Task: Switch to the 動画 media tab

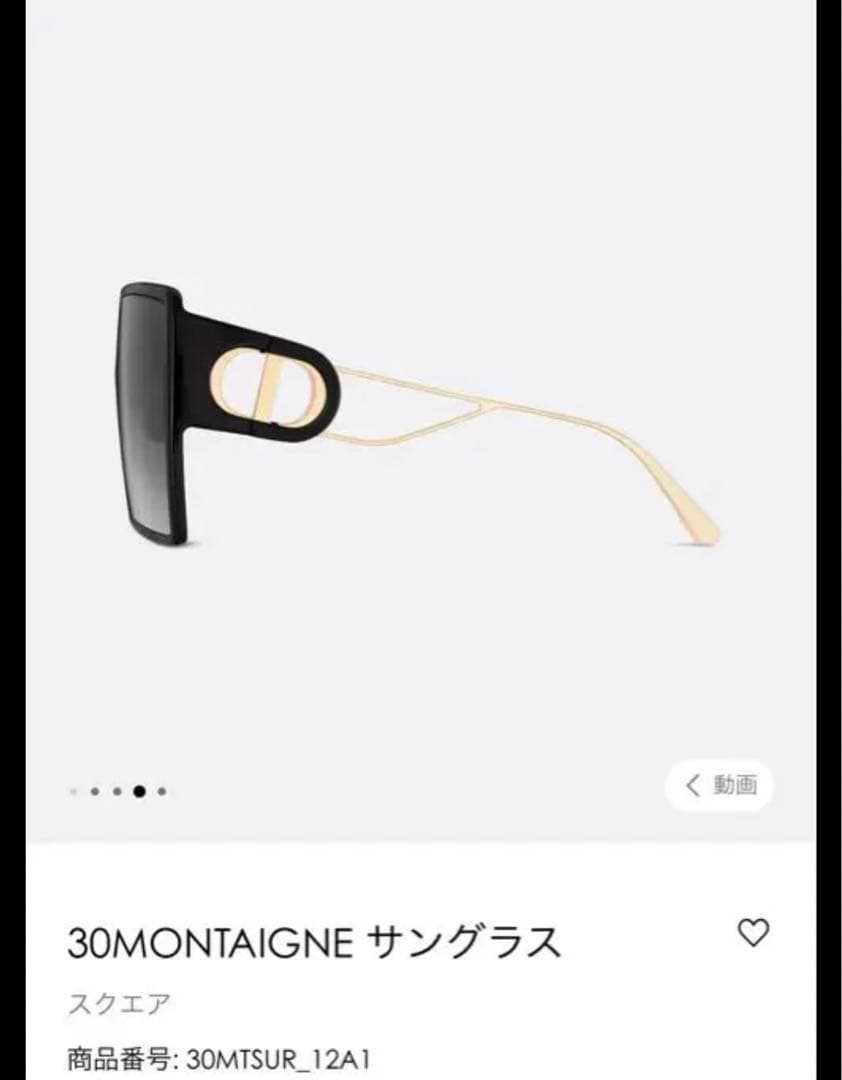Action: tap(735, 785)
